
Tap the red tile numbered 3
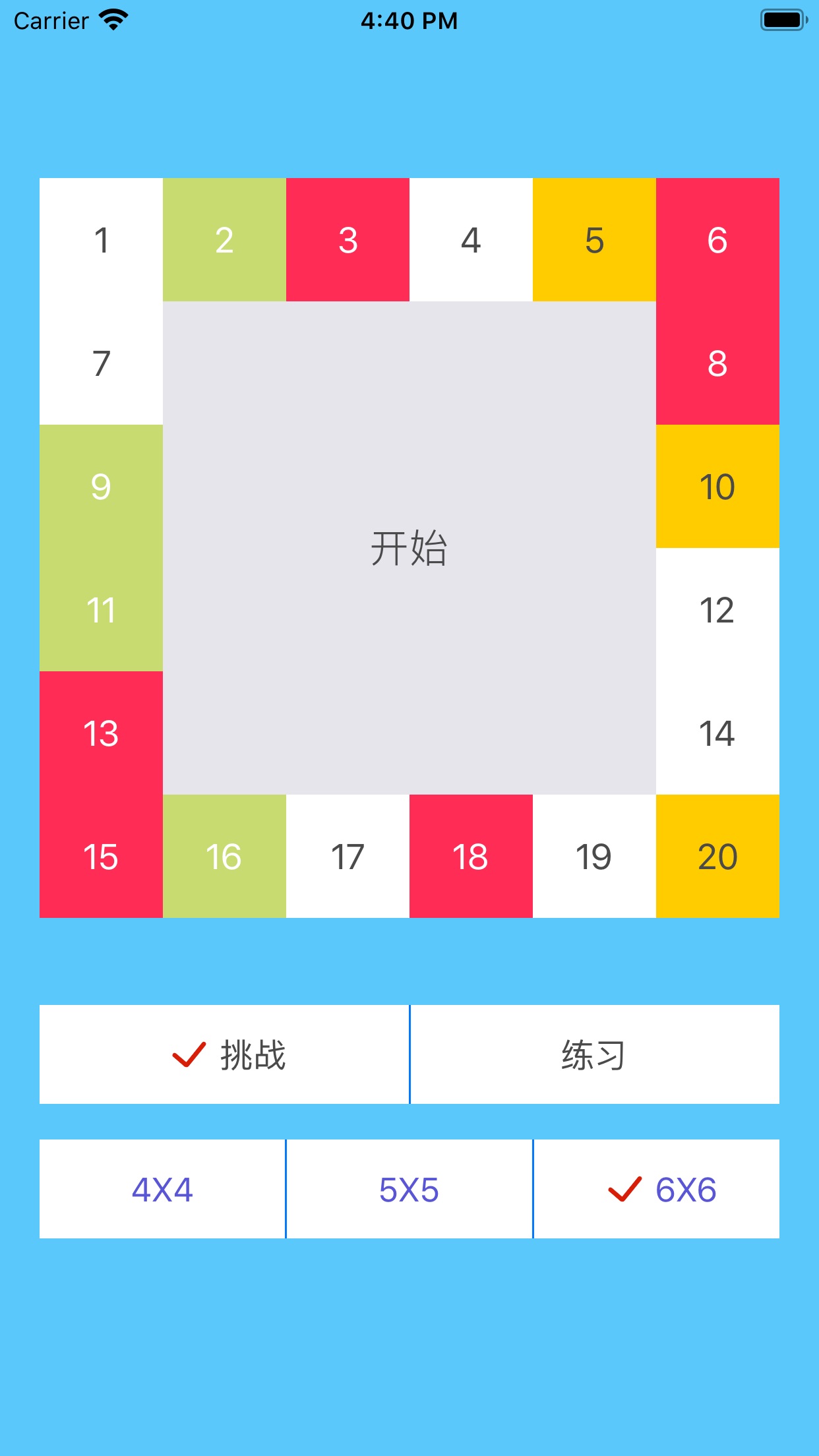[x=348, y=239]
